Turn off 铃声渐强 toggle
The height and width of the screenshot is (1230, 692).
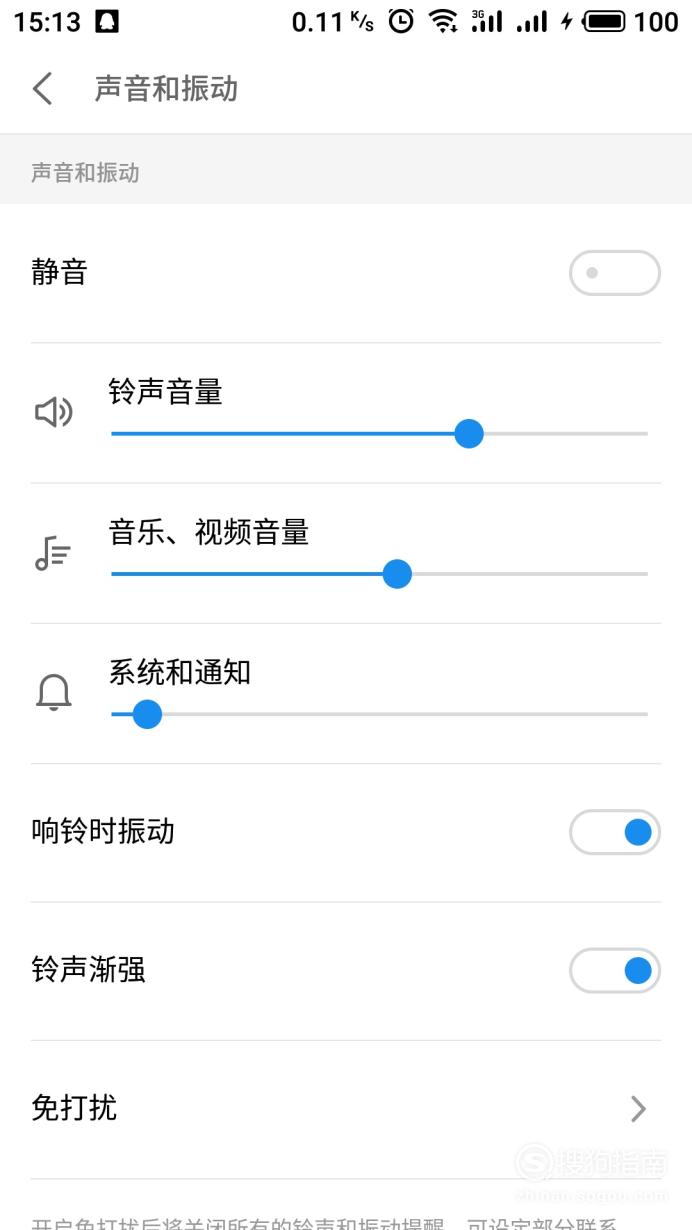(615, 970)
